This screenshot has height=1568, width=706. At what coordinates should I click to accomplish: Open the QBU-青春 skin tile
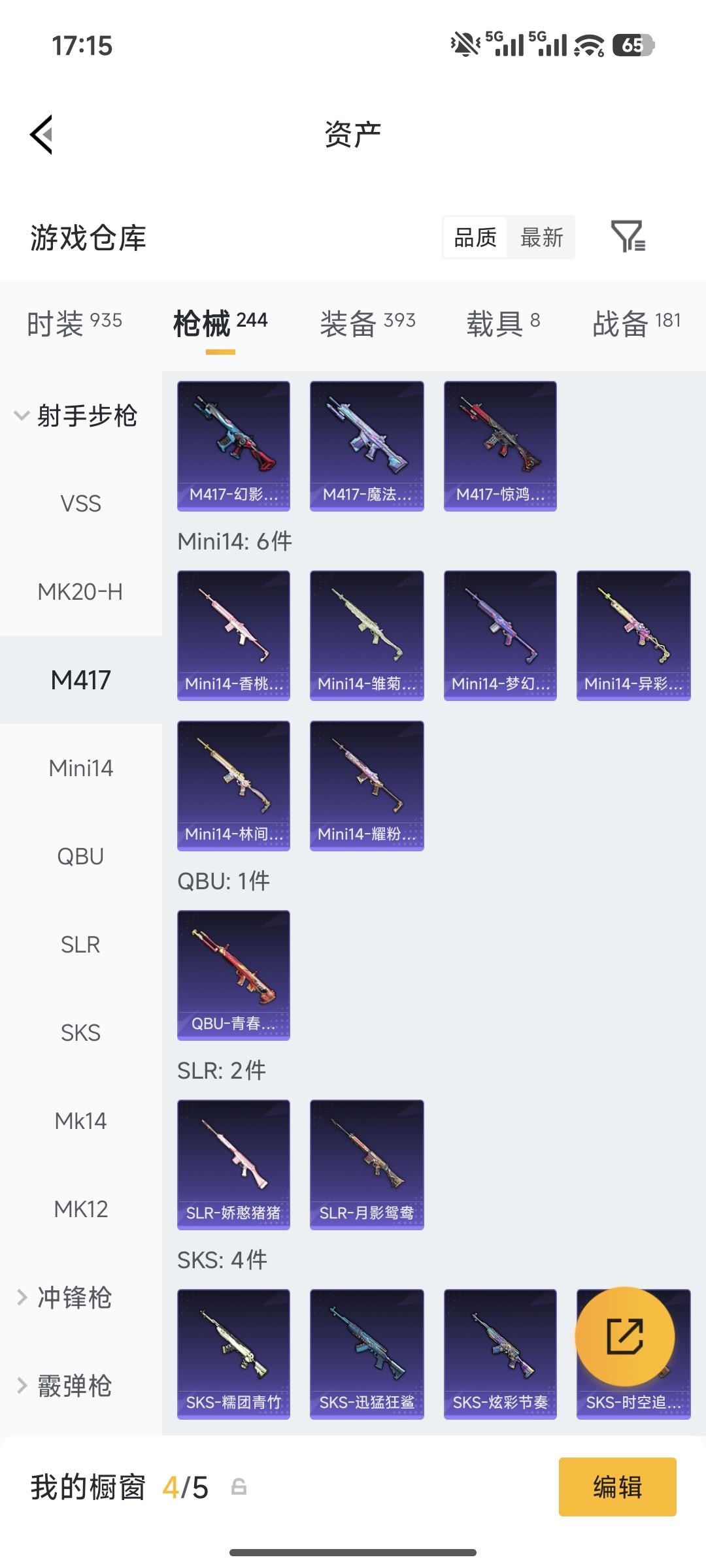(x=233, y=975)
